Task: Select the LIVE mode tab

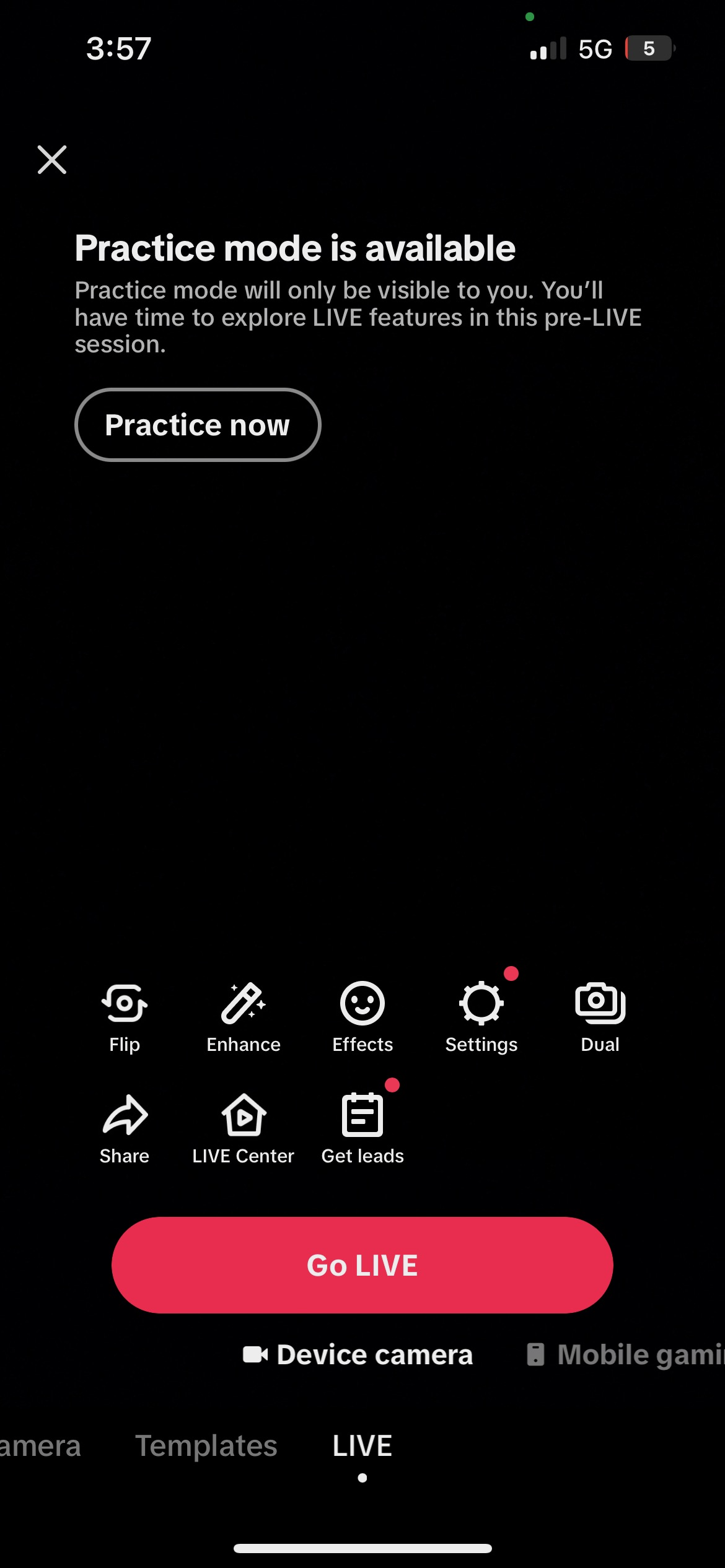Action: pyautogui.click(x=362, y=1446)
